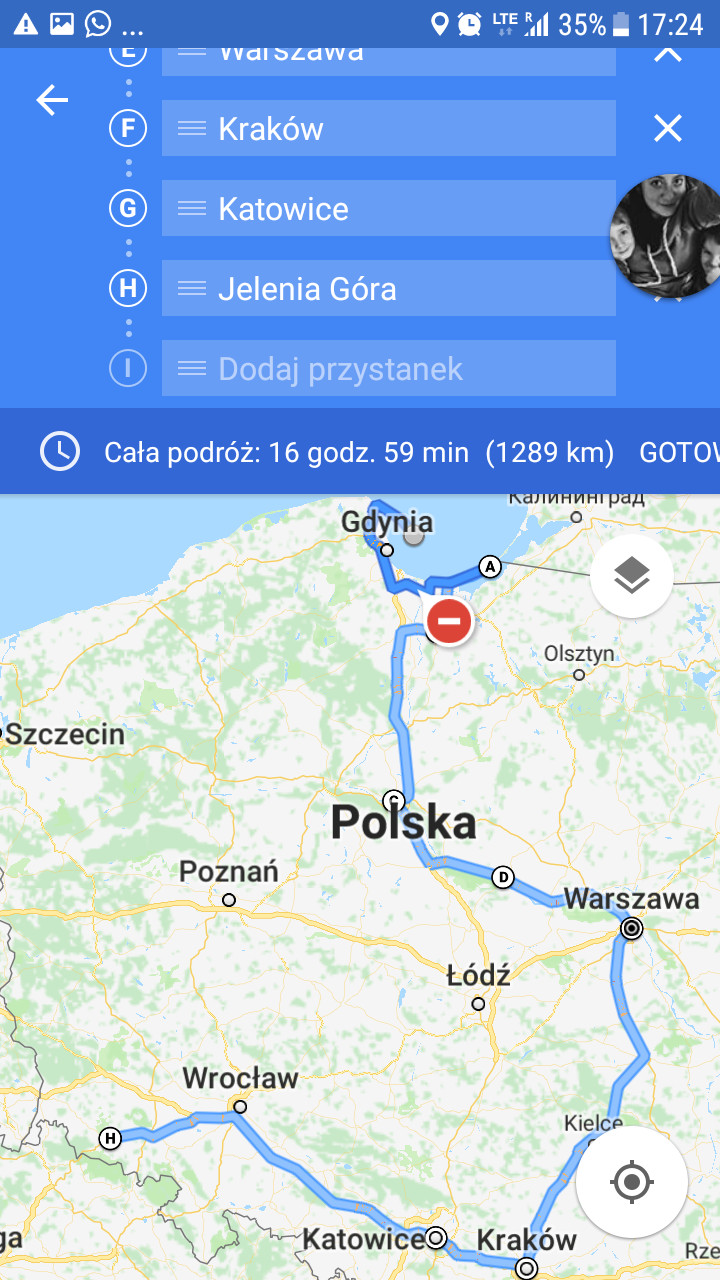This screenshot has height=1280, width=720.
Task: Edit the Kraków stop field
Action: (389, 128)
